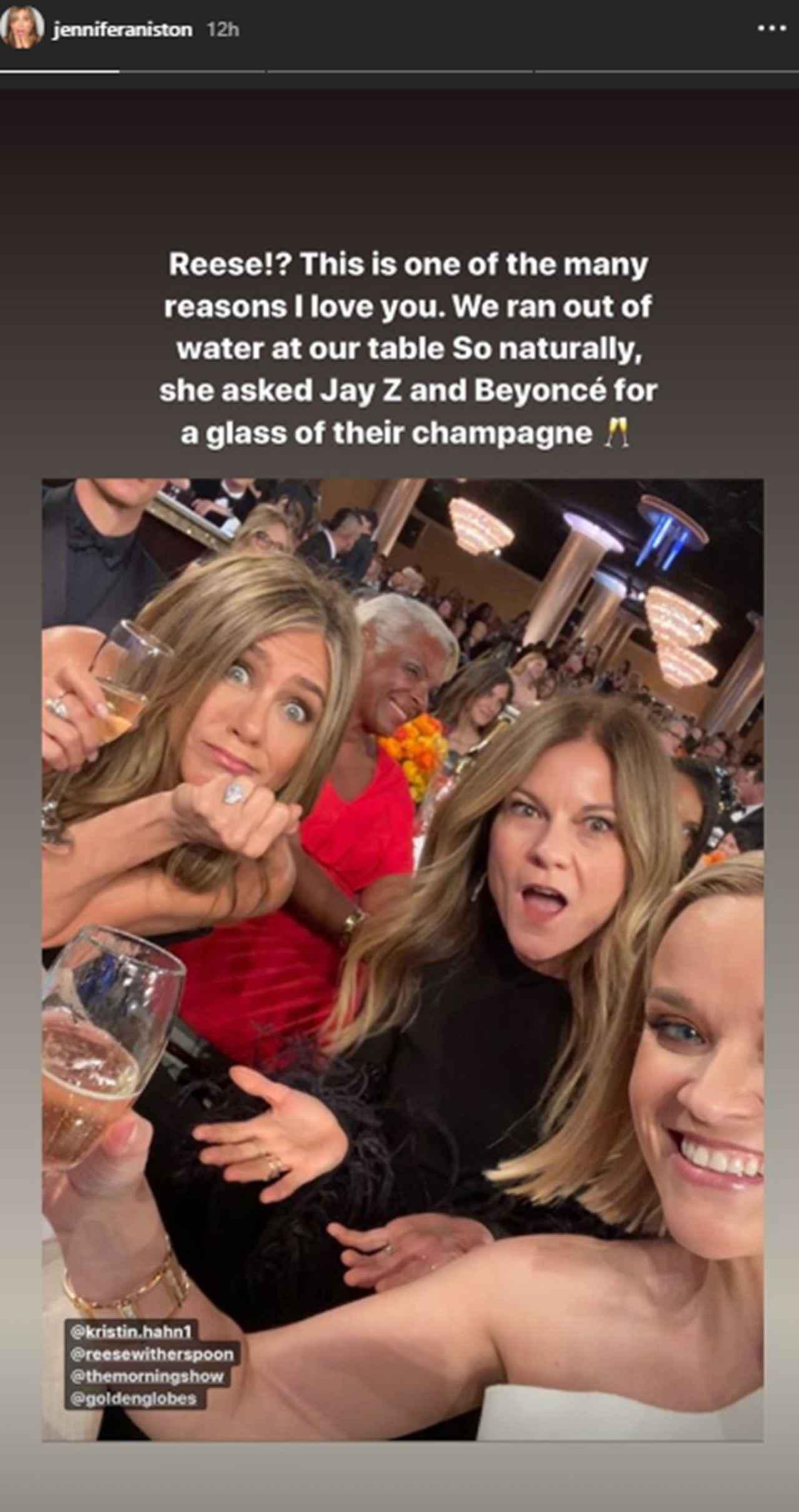Viewport: 799px width, 1512px height.
Task: Open the @kristin.hahn1 mention
Action: click(130, 1331)
